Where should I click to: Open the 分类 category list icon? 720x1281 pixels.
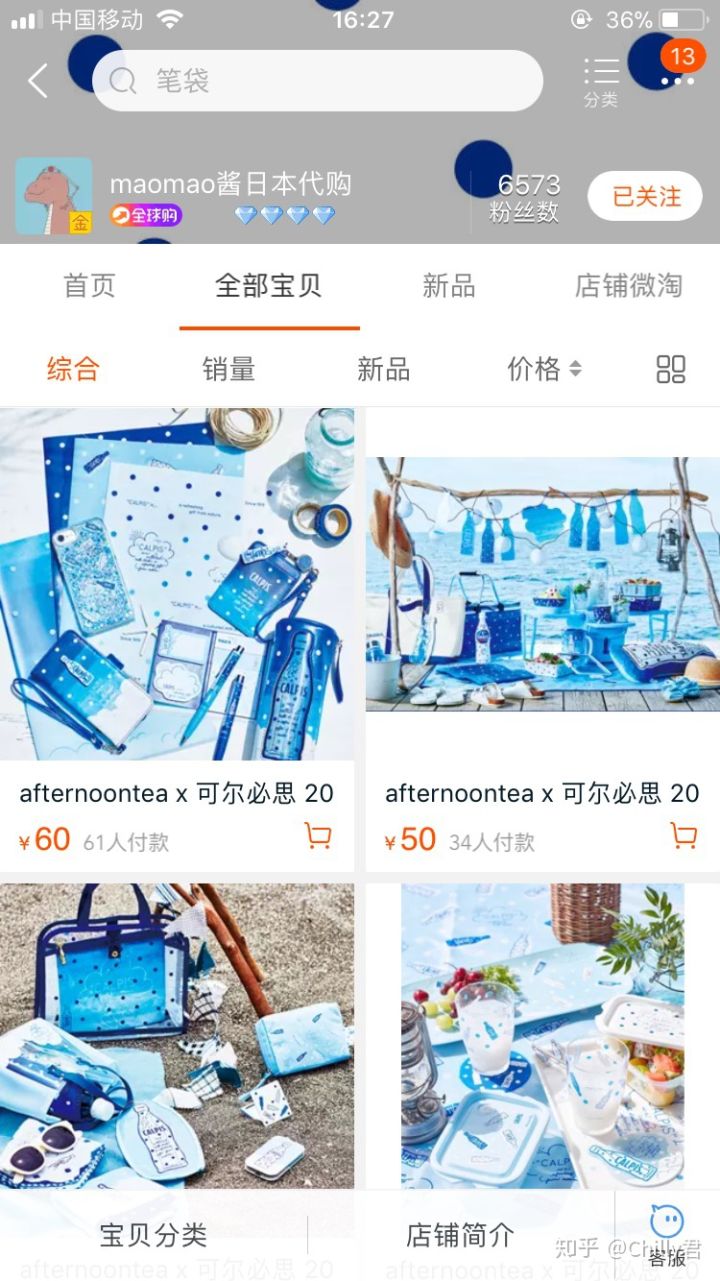[601, 81]
